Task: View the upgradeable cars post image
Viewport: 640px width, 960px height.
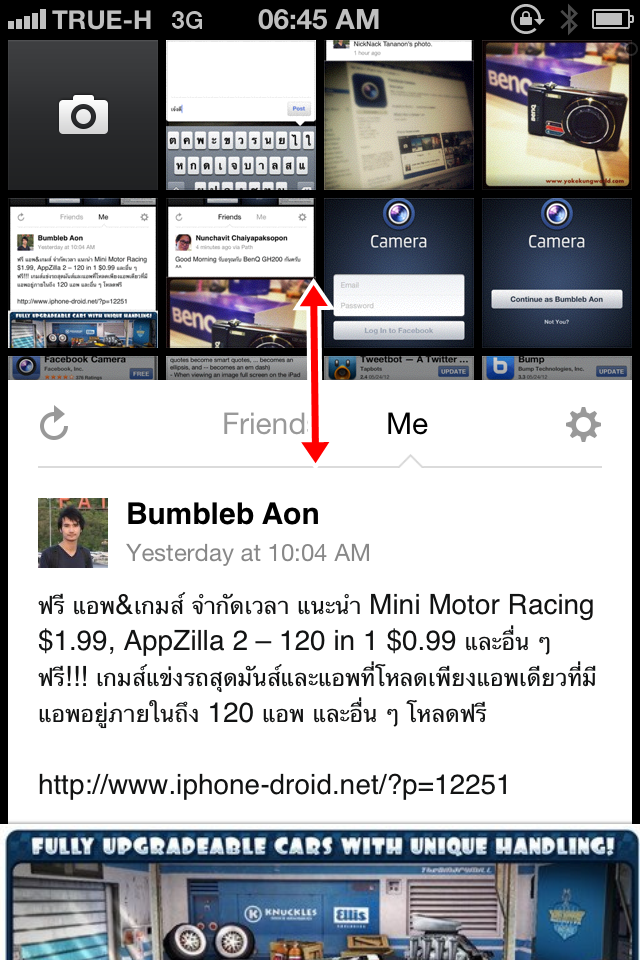Action: [x=320, y=895]
